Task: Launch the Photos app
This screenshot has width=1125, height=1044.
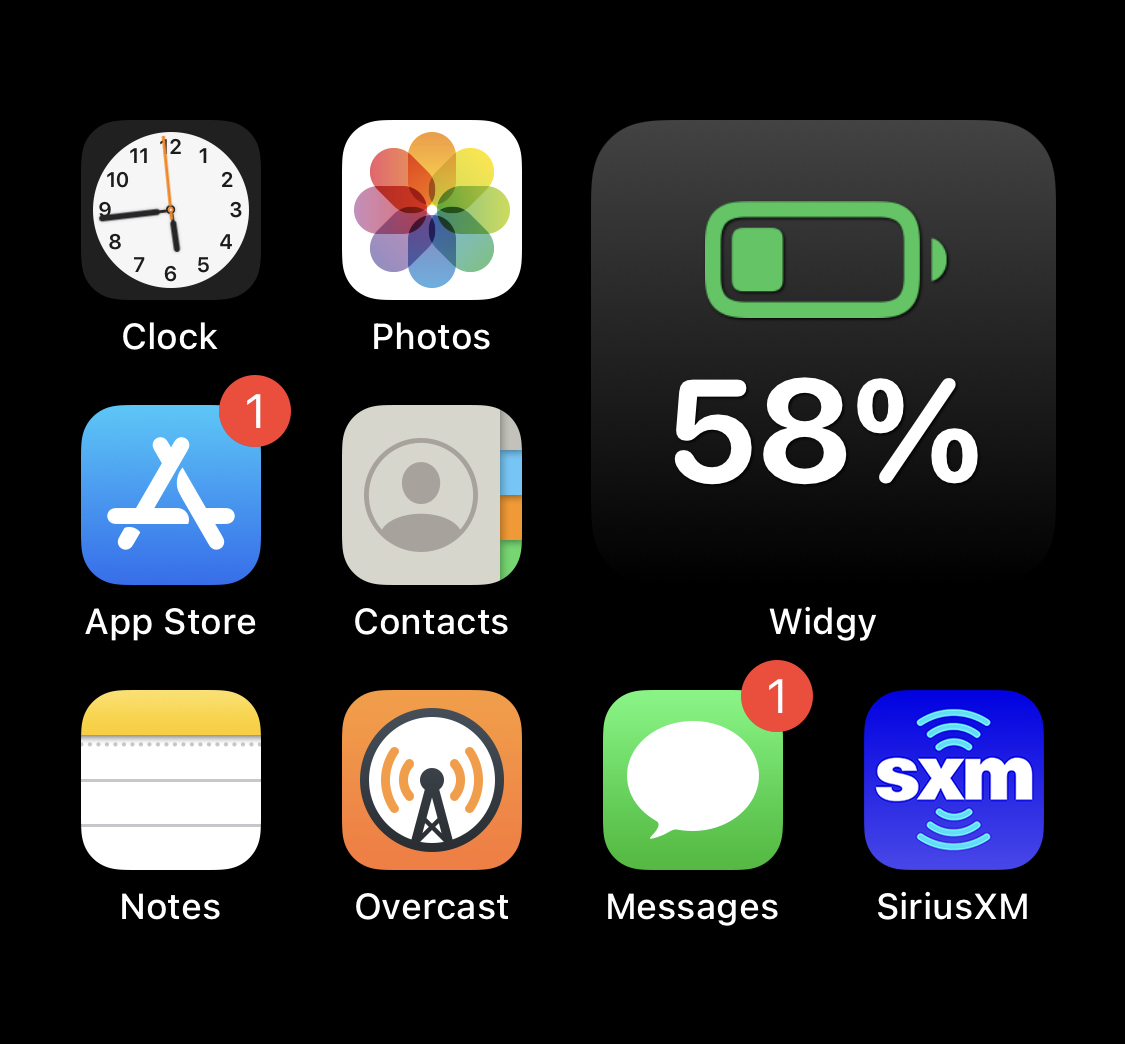Action: 432,210
